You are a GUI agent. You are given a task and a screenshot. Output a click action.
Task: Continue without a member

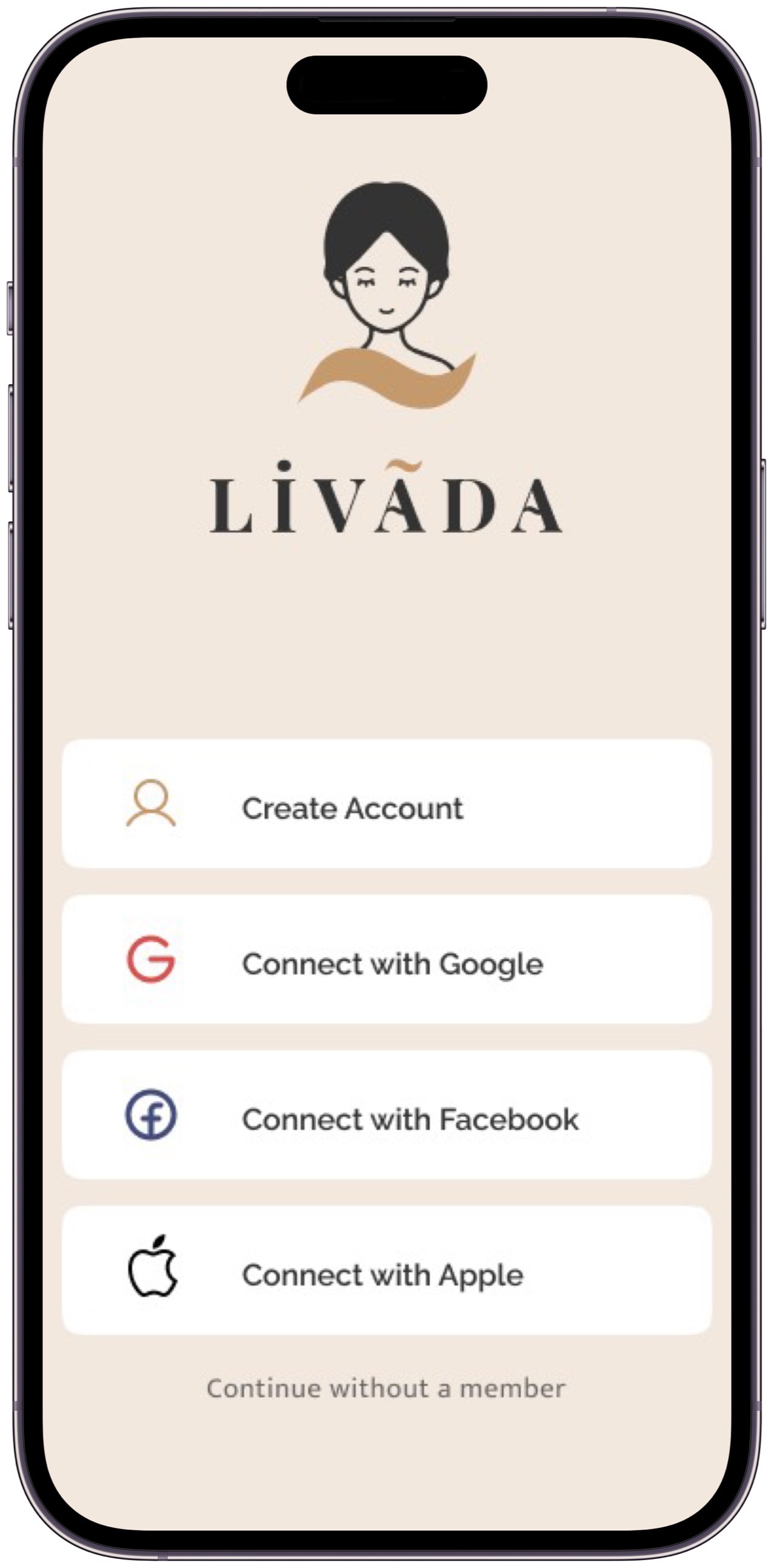coord(386,1390)
